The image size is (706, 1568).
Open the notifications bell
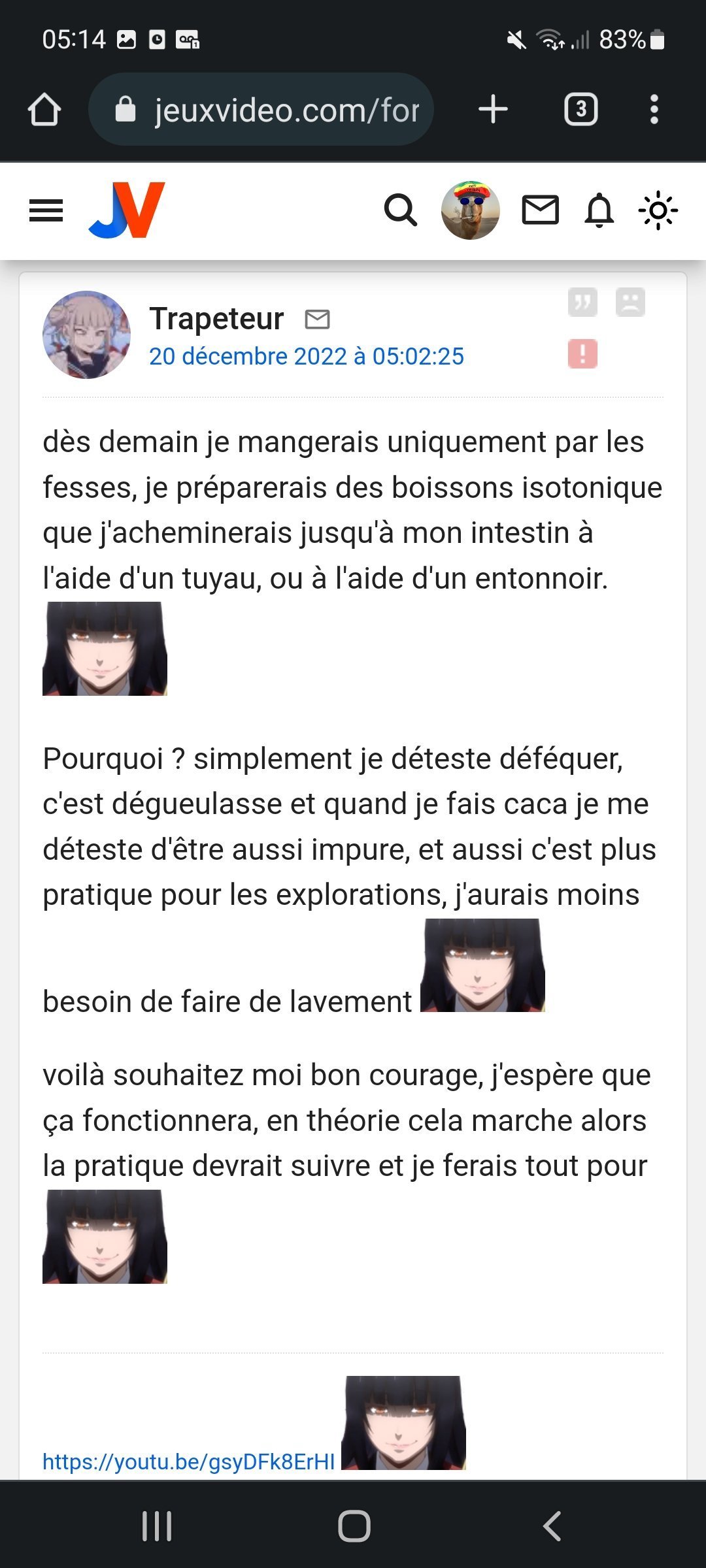599,210
